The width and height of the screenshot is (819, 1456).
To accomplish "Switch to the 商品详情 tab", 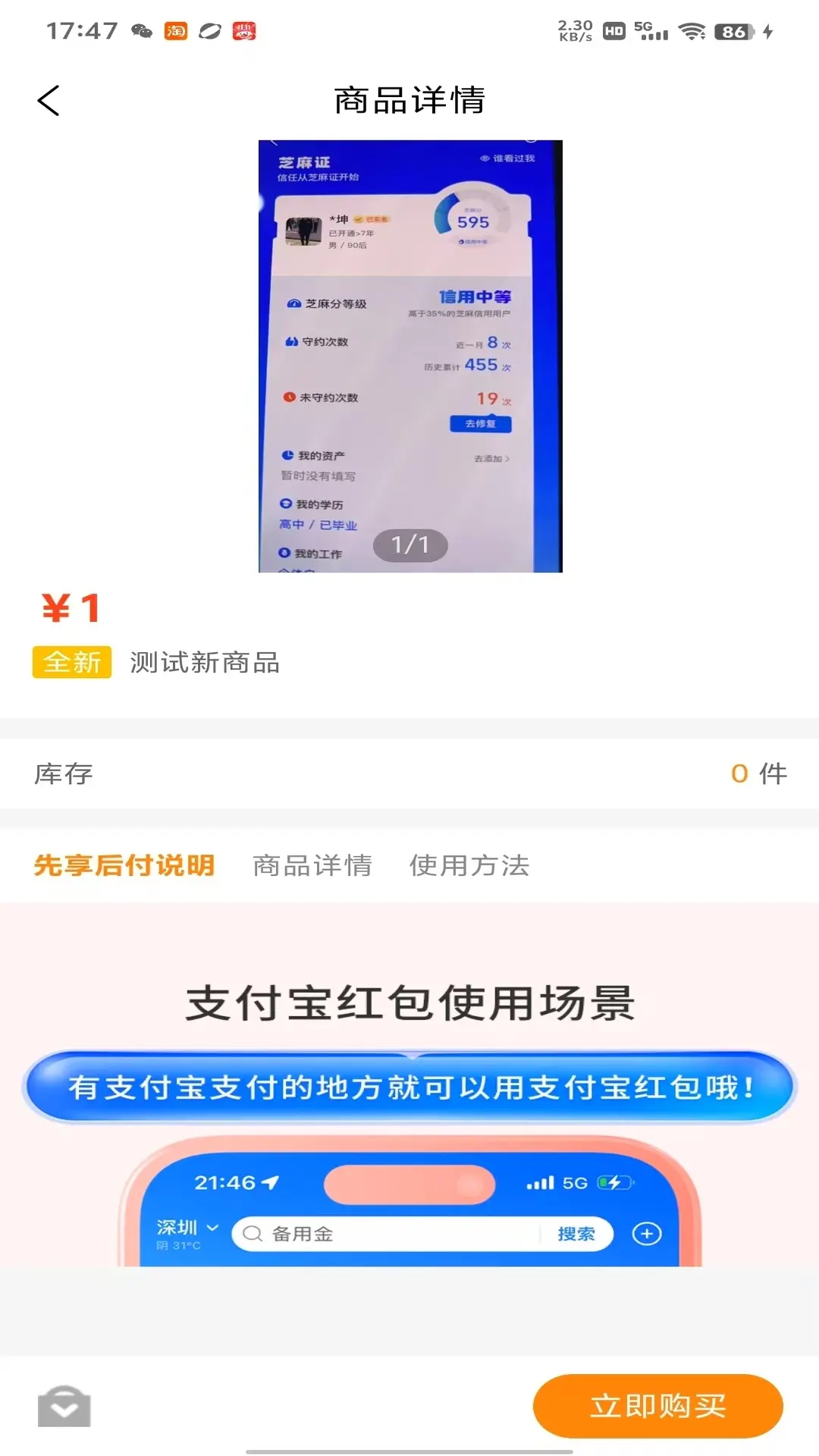I will coord(312,865).
